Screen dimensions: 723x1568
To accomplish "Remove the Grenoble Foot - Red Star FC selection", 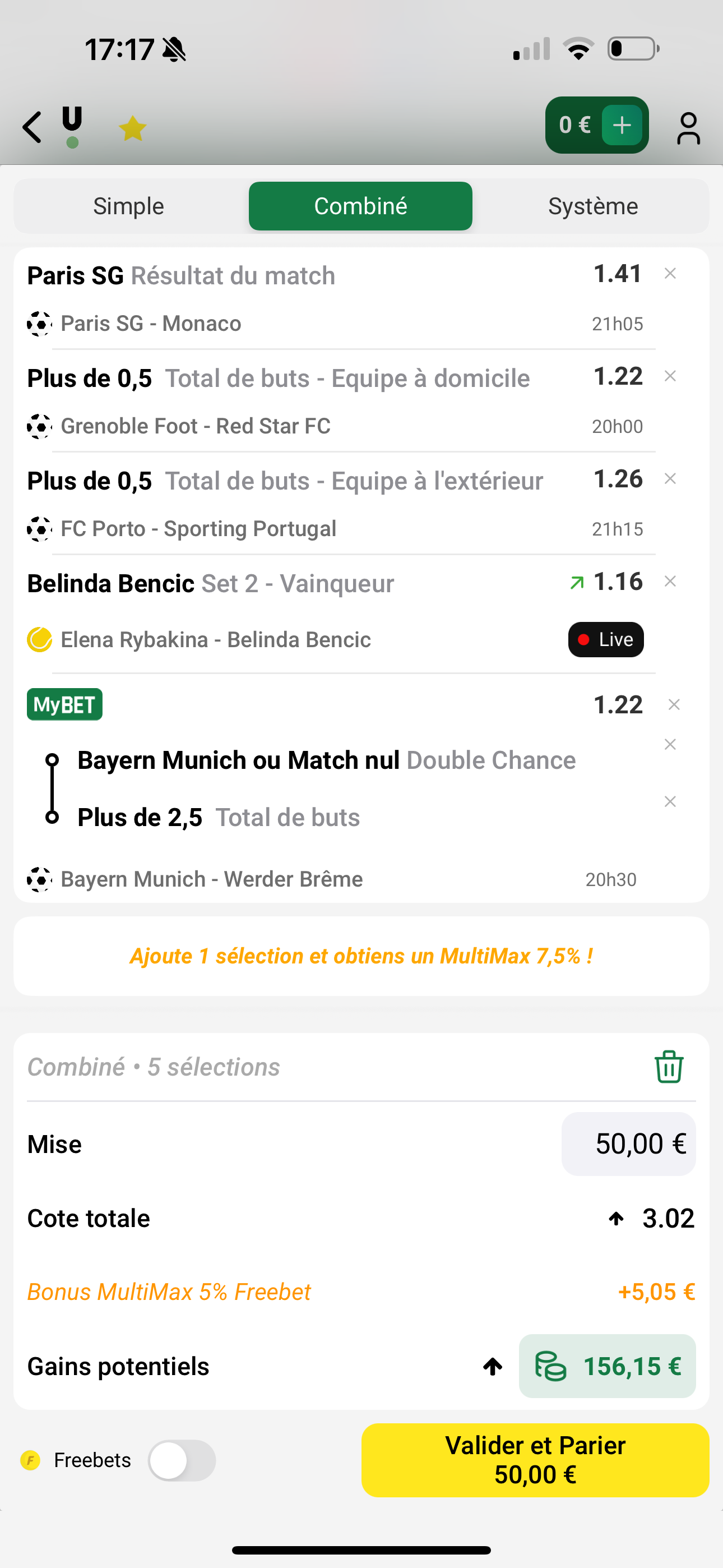I will [x=670, y=376].
